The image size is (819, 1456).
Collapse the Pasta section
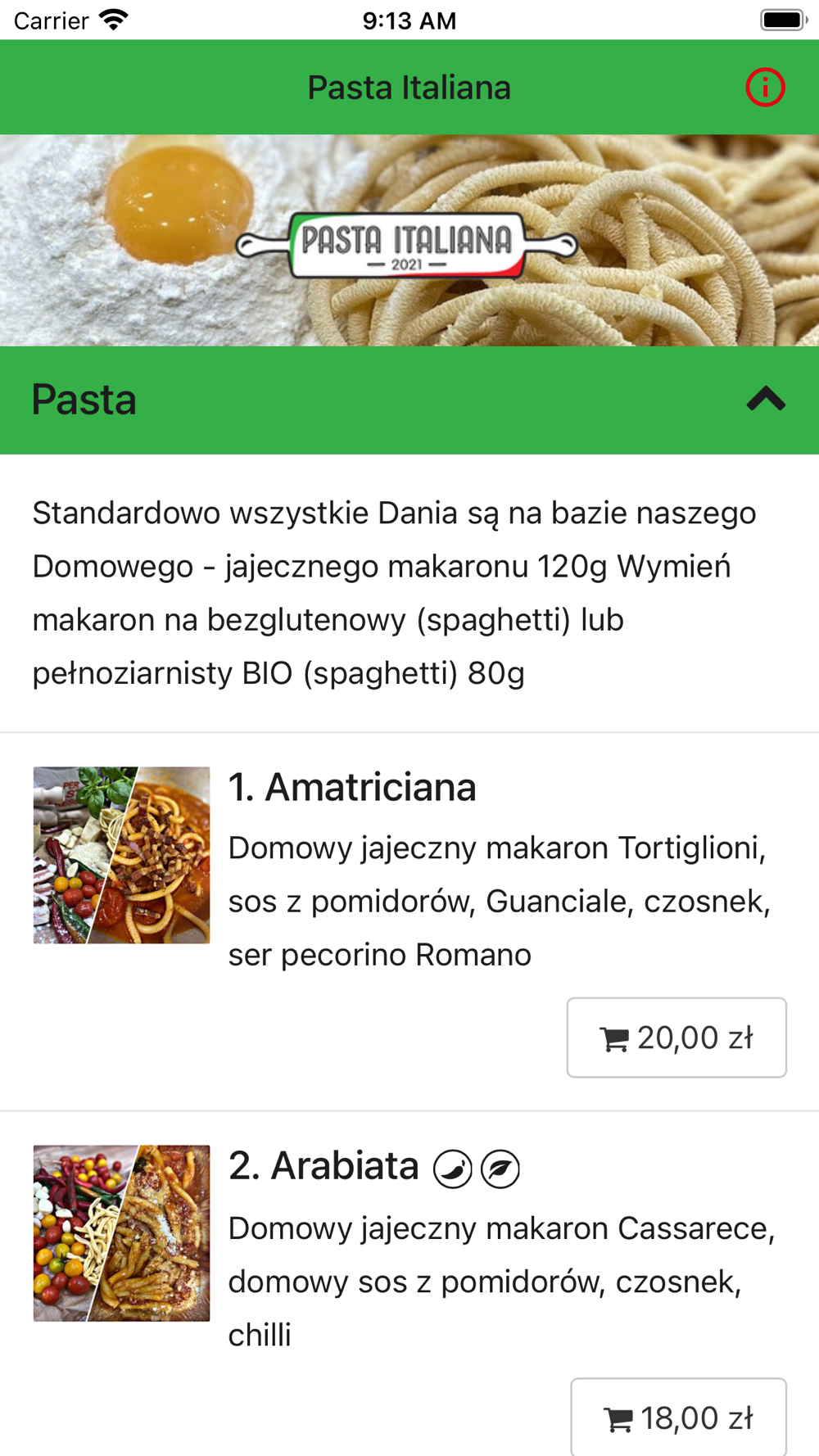pyautogui.click(x=765, y=400)
